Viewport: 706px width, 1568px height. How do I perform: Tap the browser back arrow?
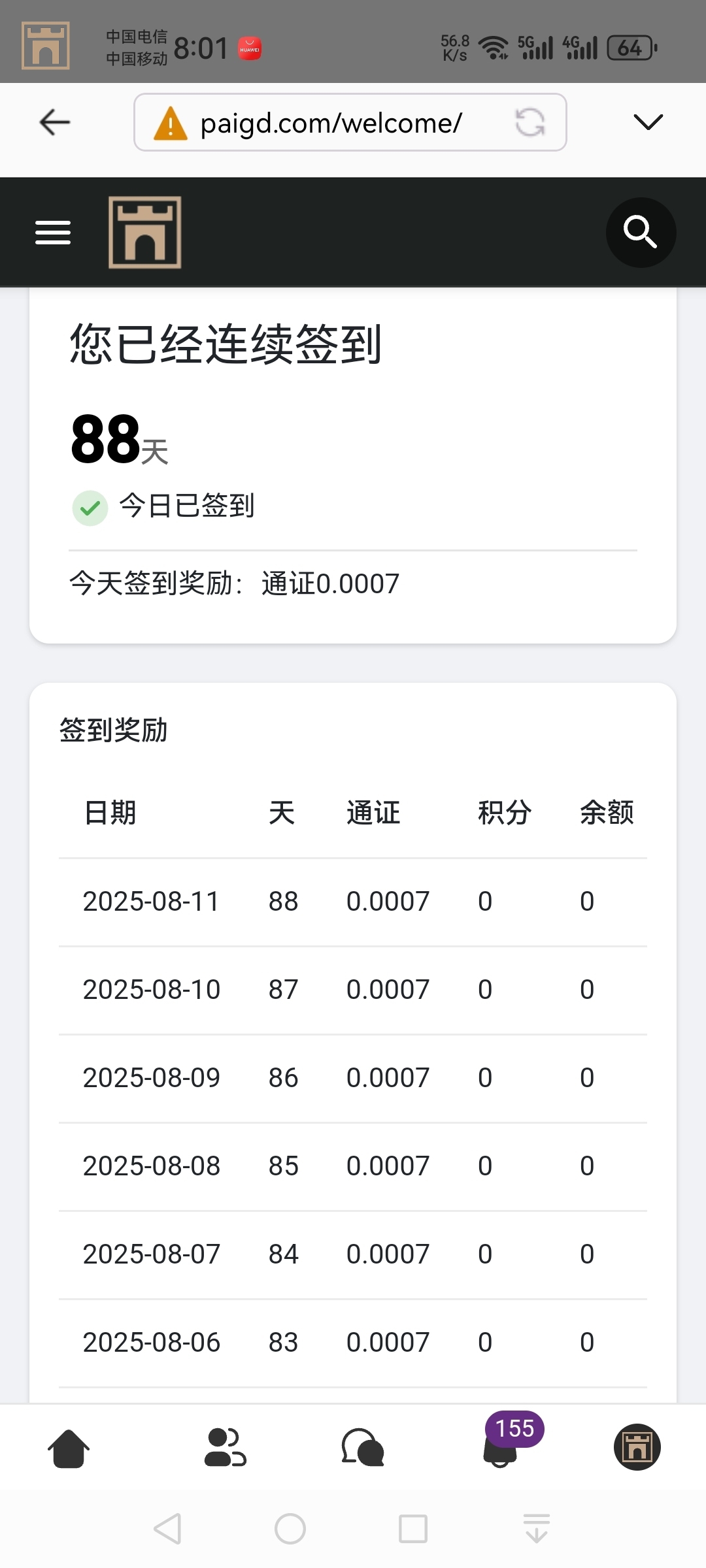coord(55,122)
